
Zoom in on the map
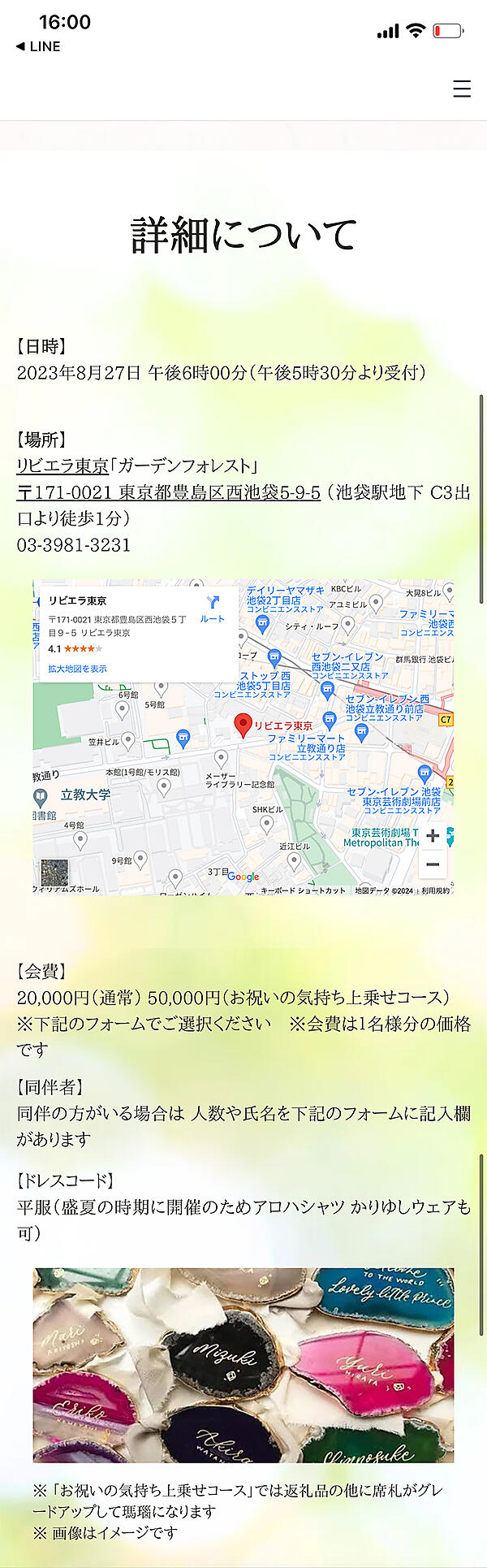click(433, 836)
